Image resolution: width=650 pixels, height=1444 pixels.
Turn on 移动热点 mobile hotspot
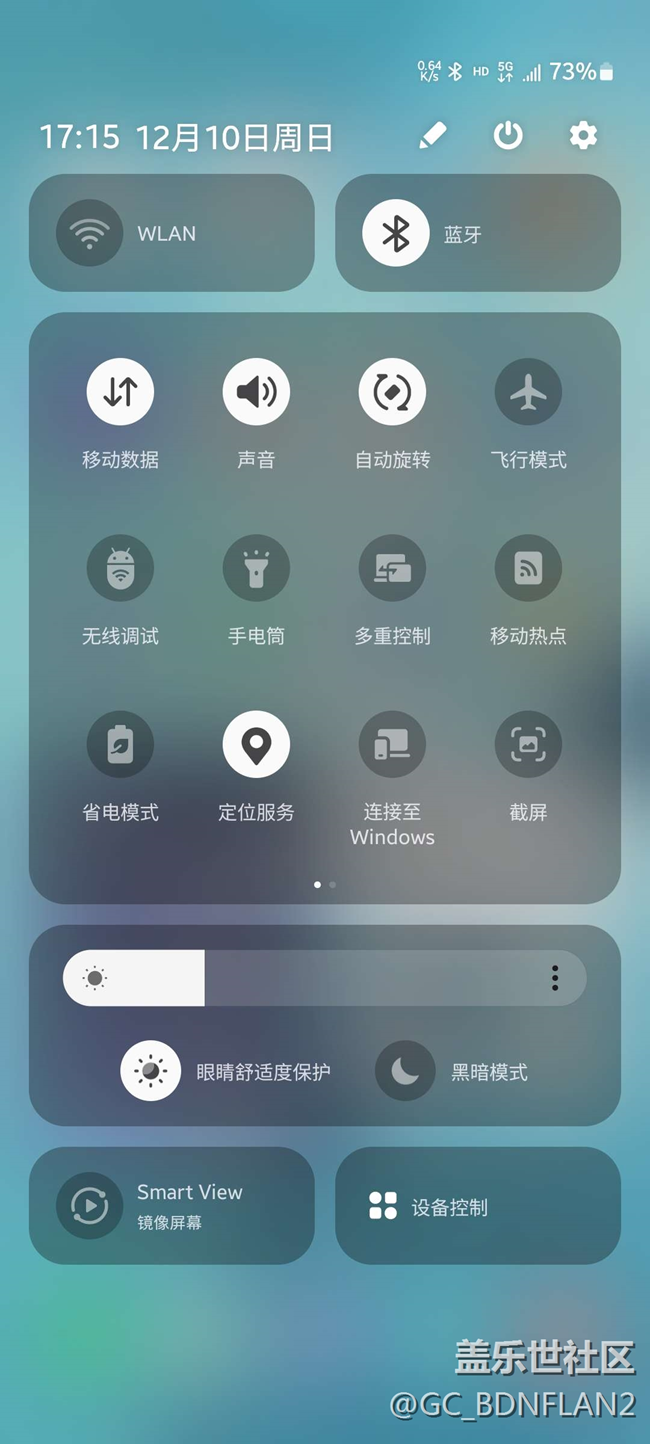click(x=528, y=568)
